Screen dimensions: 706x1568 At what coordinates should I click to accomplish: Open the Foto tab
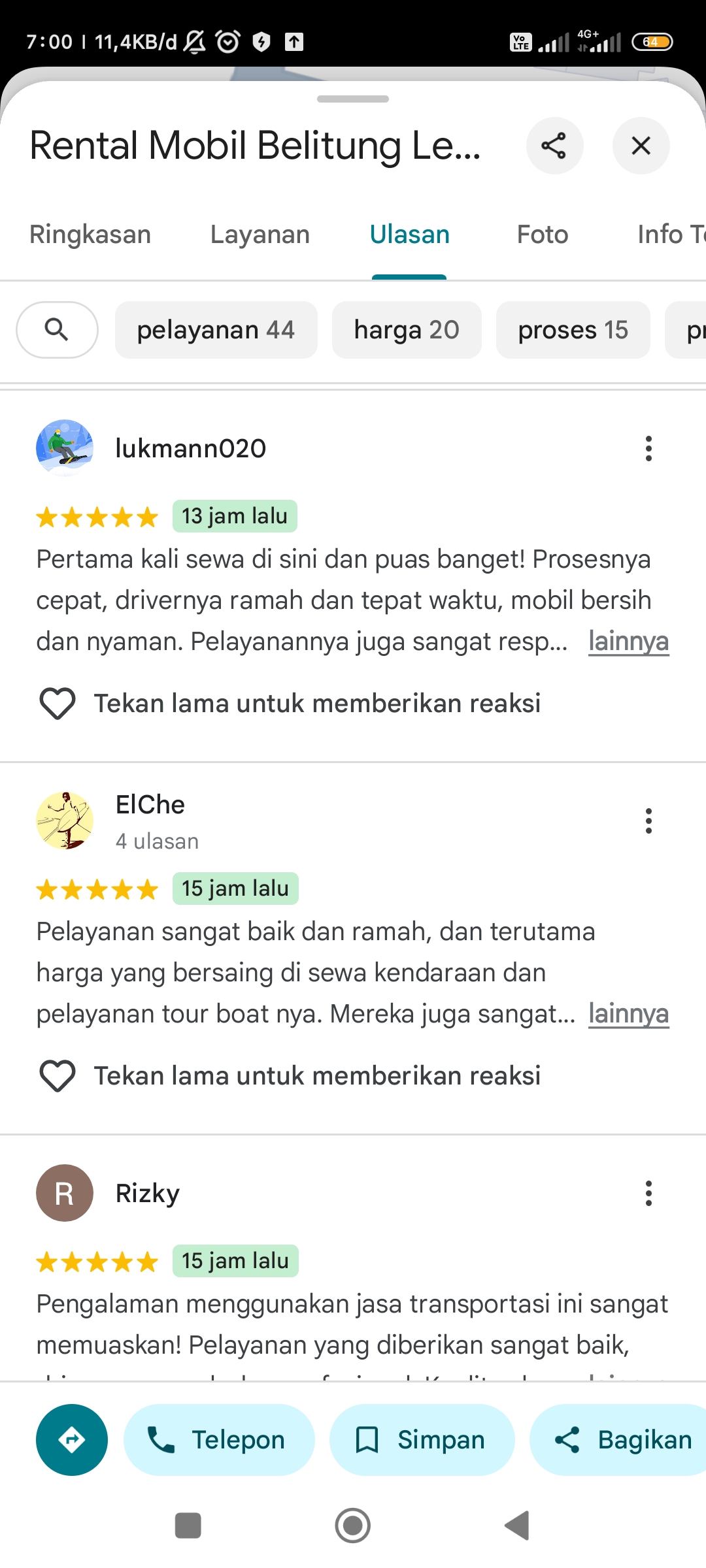543,235
